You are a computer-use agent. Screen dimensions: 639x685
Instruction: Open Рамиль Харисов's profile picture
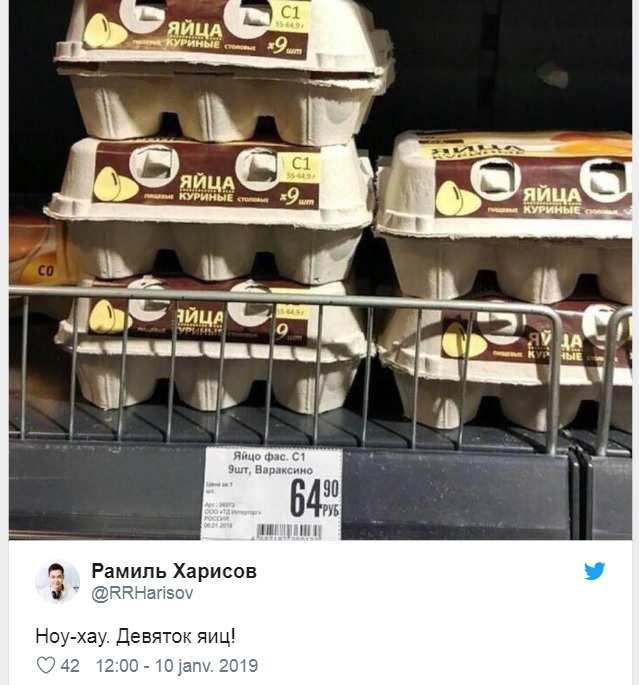pos(57,581)
